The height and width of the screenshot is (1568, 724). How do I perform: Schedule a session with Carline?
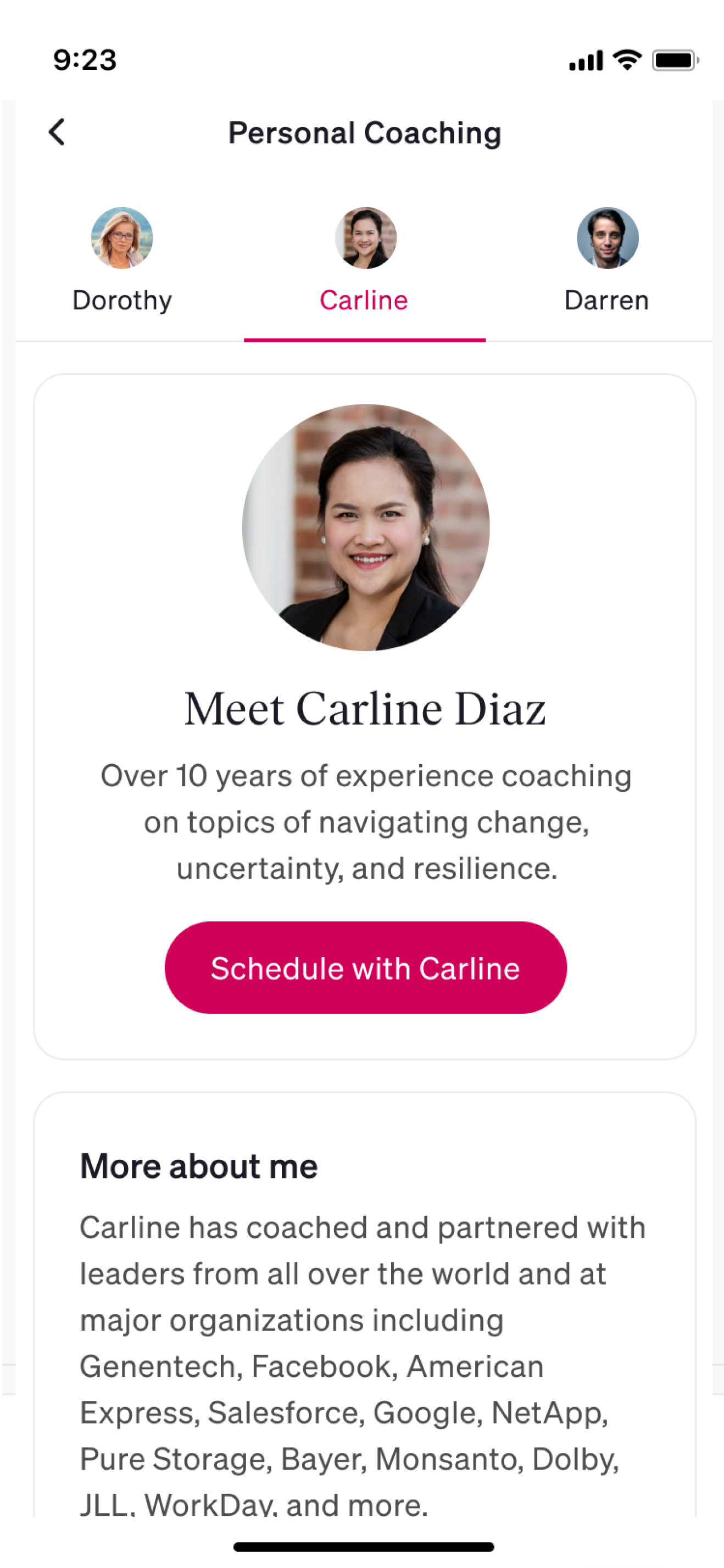(x=365, y=968)
